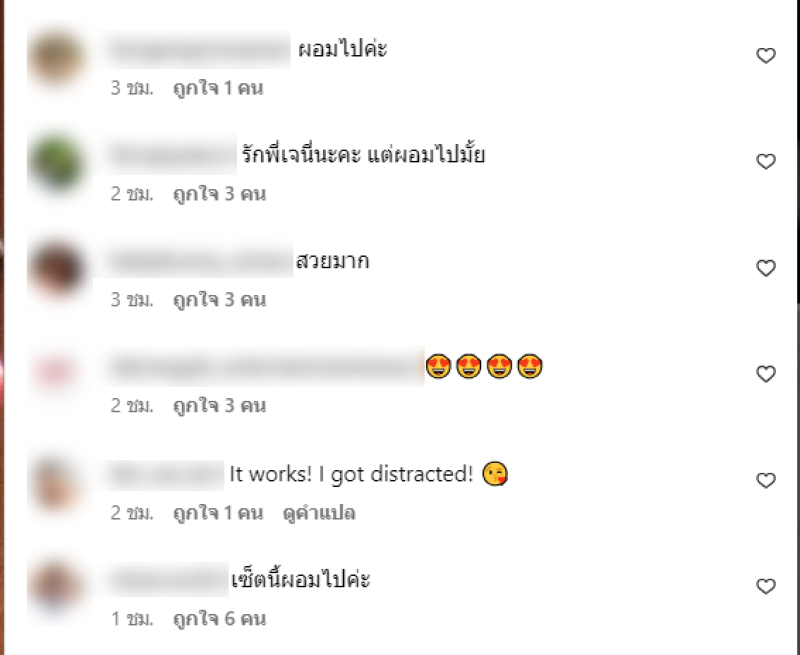Like the comment "เซ็ตนี้ผอมไปค่ะ"
The image size is (800, 655).
click(765, 586)
